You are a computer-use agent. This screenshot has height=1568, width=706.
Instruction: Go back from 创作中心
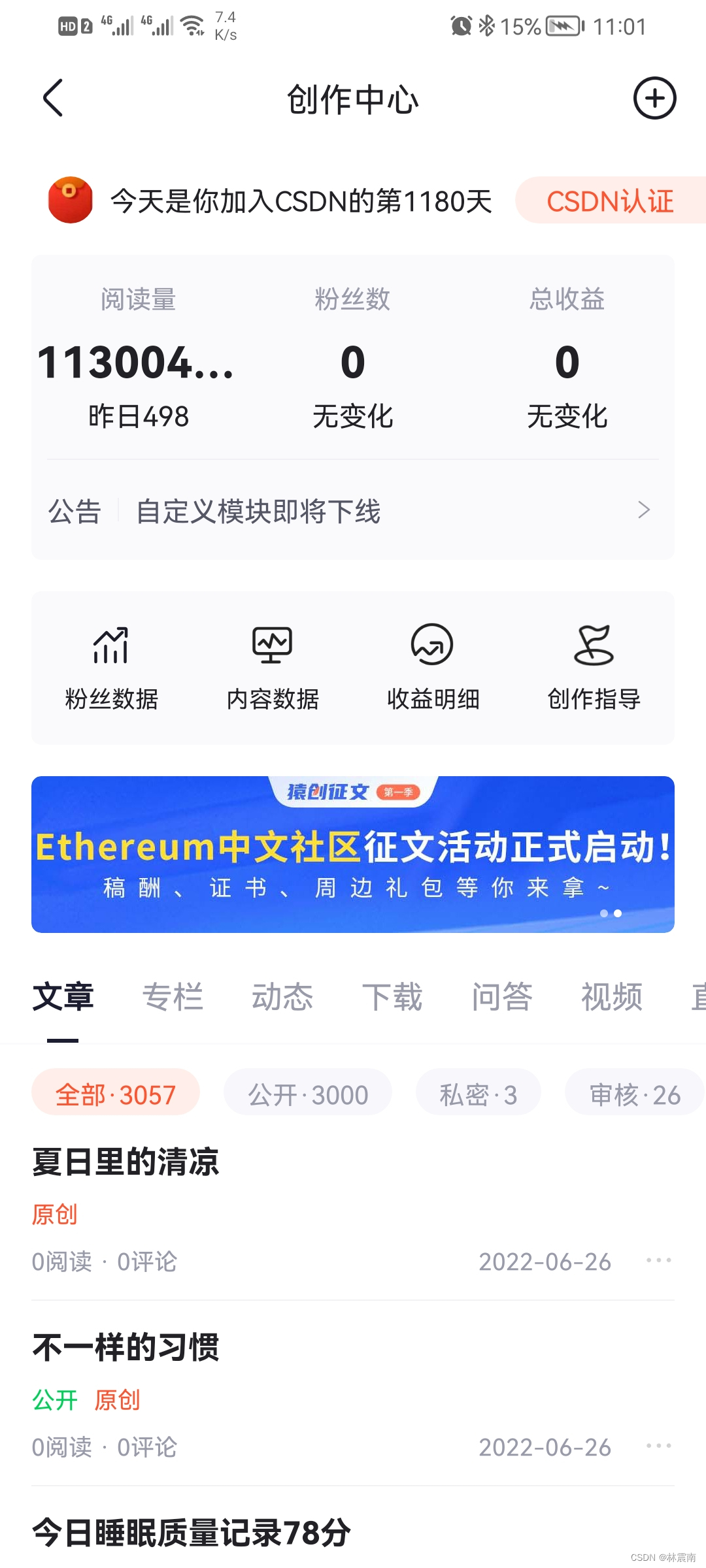53,99
